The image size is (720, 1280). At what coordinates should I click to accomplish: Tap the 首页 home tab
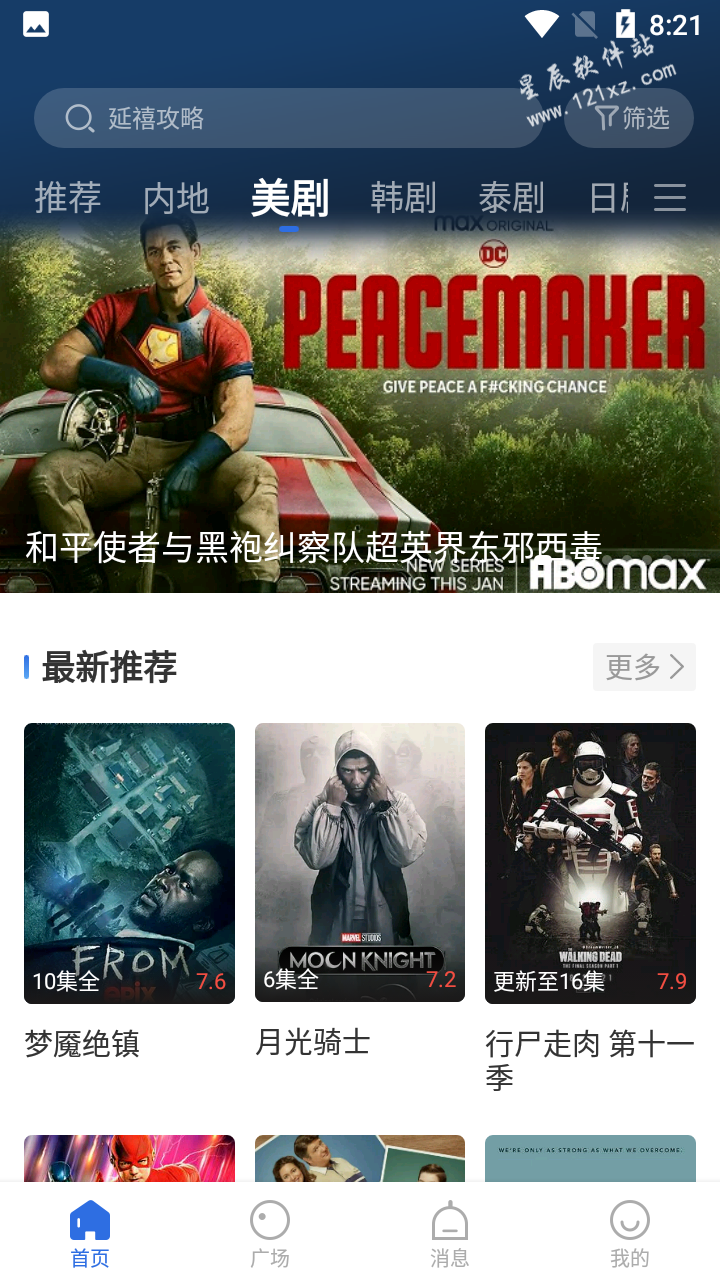90,1234
